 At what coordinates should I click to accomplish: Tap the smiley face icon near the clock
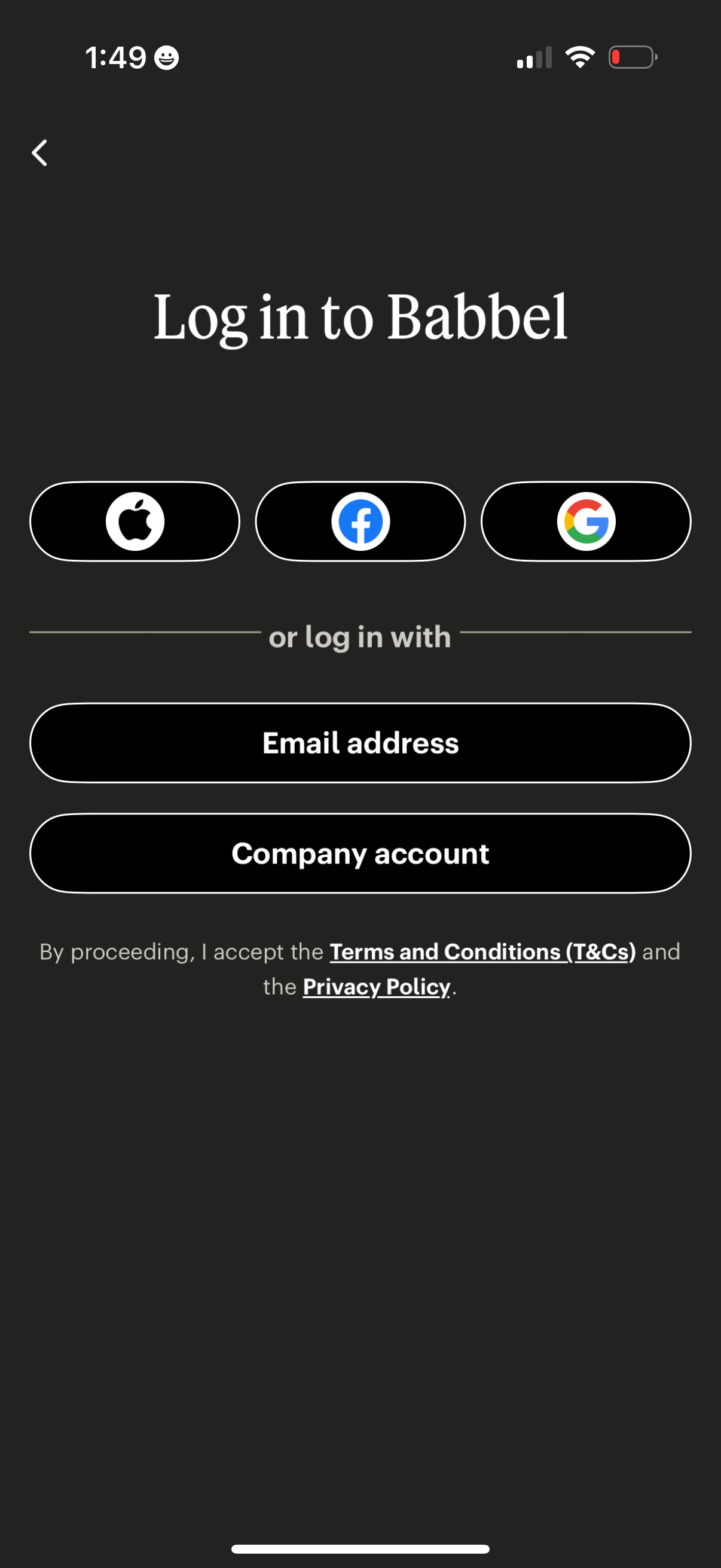pyautogui.click(x=166, y=58)
